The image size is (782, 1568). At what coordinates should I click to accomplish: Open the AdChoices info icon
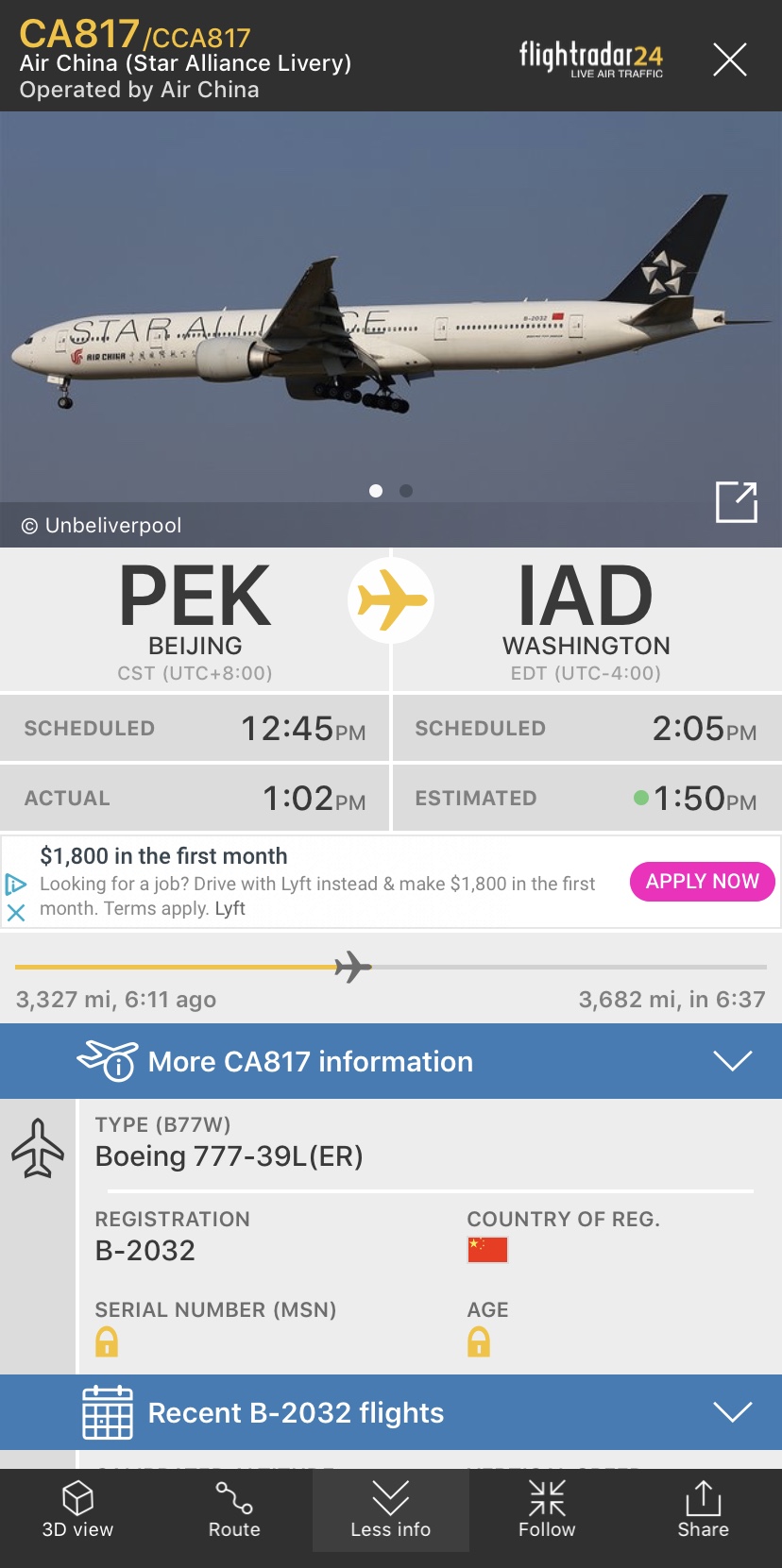16,885
